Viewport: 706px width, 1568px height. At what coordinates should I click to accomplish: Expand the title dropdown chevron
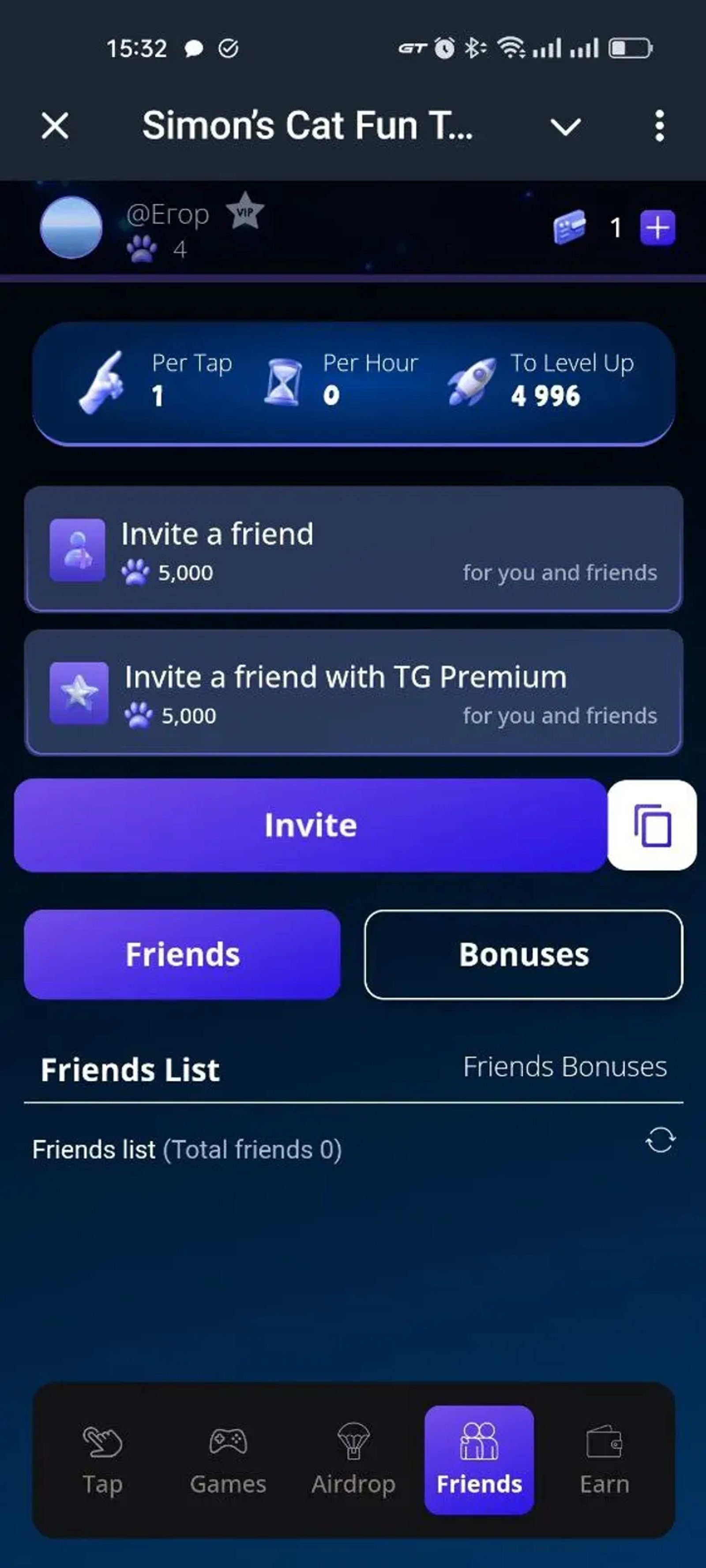(x=565, y=127)
